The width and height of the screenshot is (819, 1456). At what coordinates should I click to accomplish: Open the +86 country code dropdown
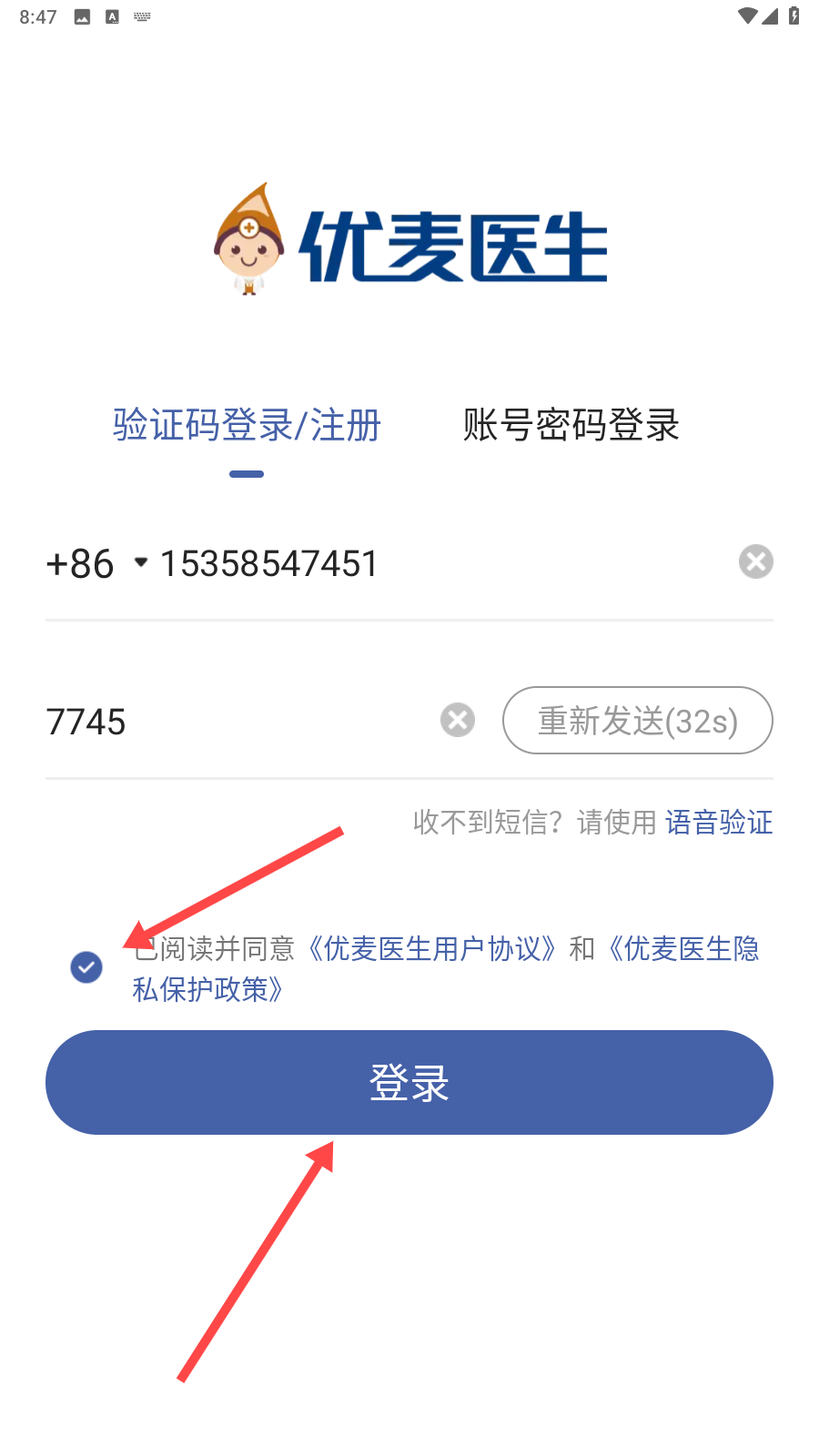pyautogui.click(x=96, y=563)
